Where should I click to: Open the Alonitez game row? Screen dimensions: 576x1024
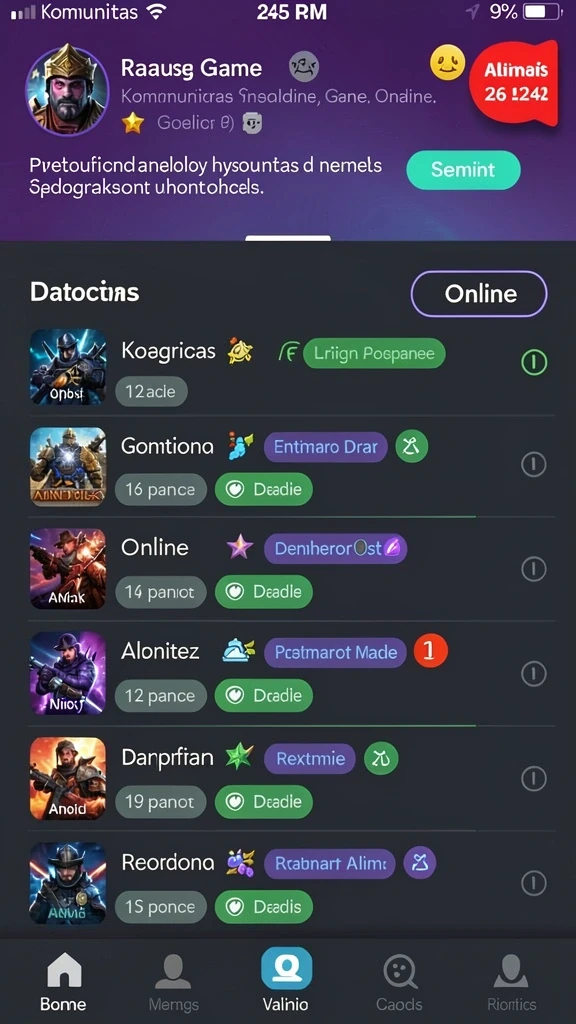(288, 673)
